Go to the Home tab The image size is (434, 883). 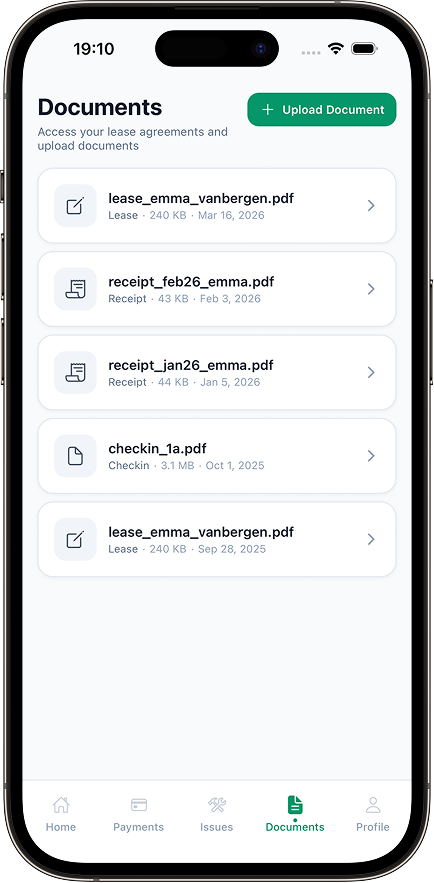point(61,814)
